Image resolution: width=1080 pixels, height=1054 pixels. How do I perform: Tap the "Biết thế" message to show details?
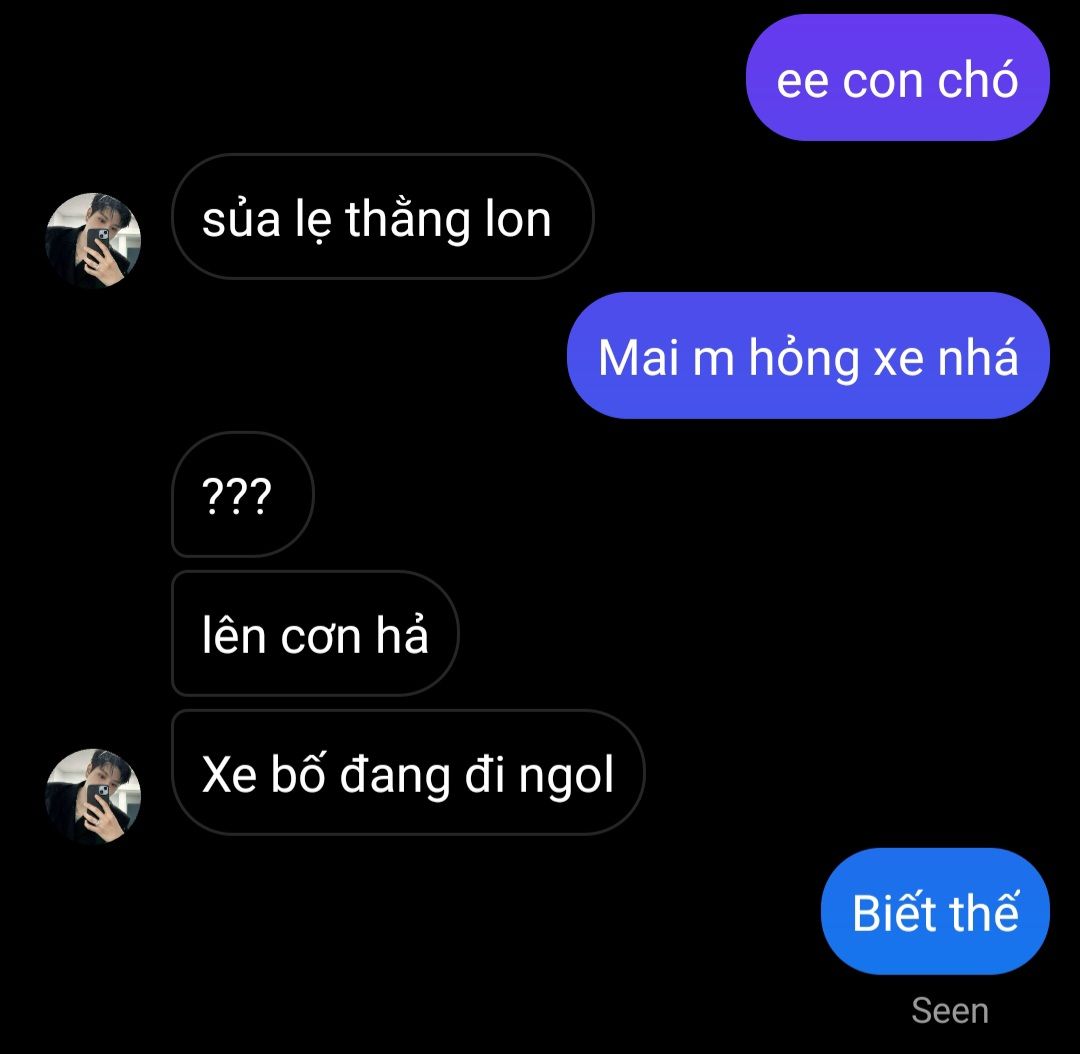[934, 911]
